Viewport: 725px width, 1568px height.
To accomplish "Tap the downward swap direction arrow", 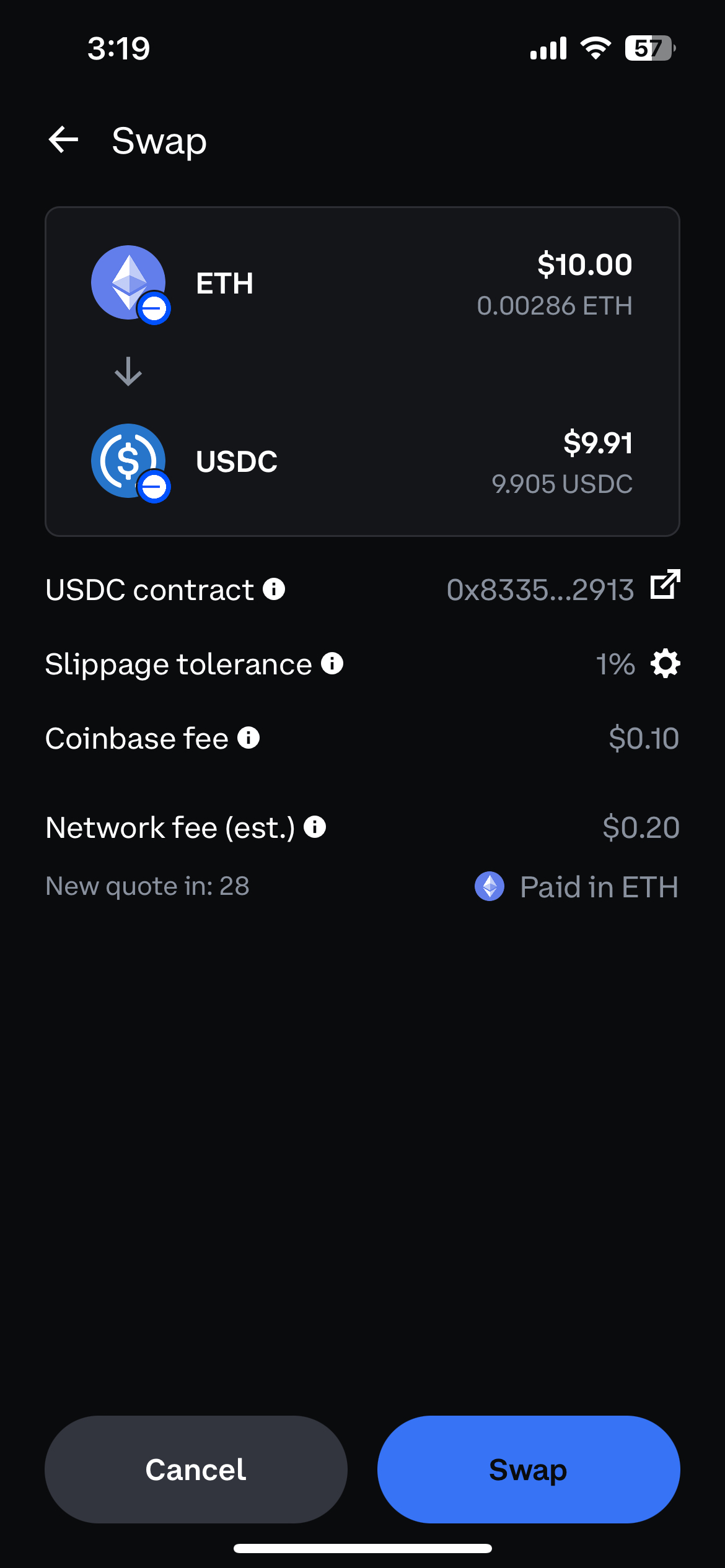I will click(x=128, y=372).
